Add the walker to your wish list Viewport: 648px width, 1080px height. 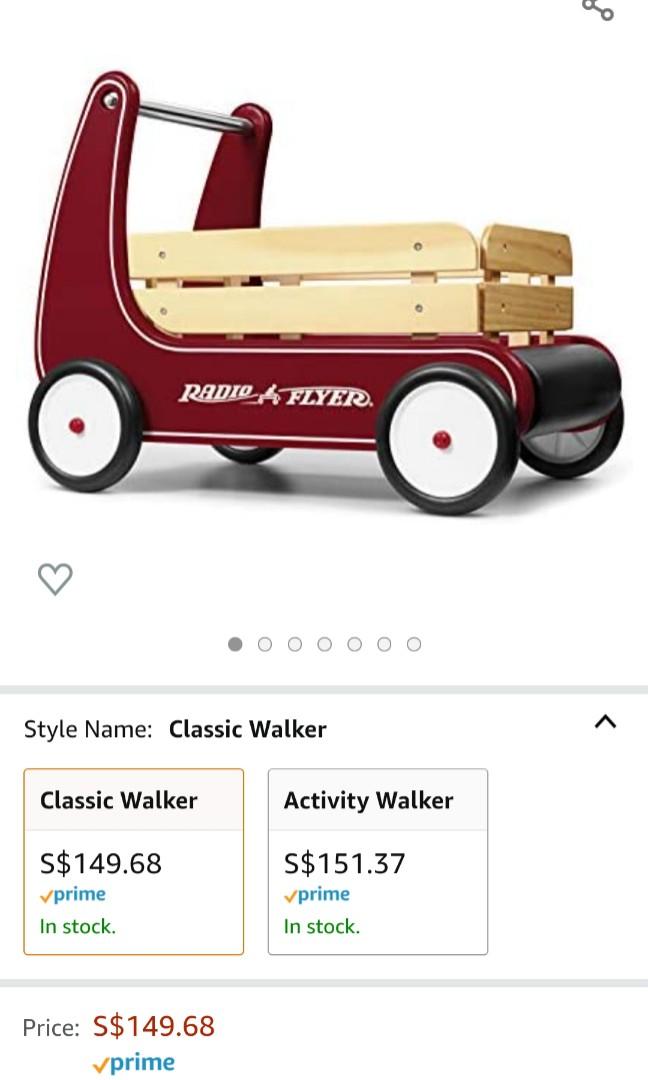(x=55, y=579)
